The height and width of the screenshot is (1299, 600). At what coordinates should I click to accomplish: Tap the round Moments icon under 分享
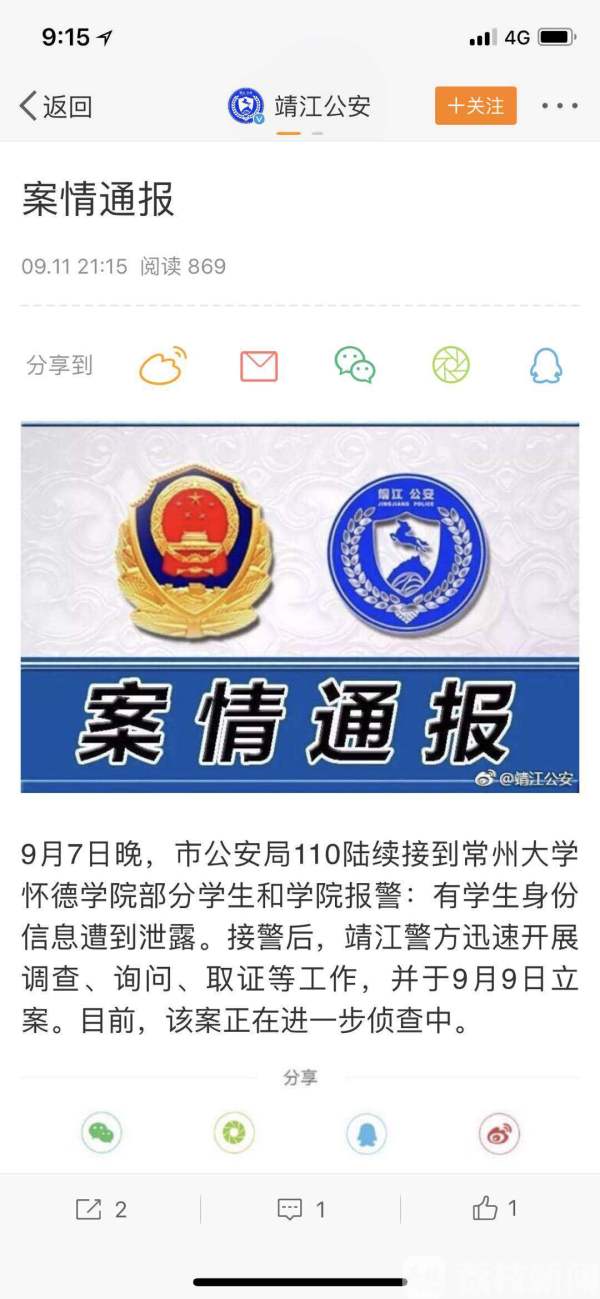click(234, 1133)
